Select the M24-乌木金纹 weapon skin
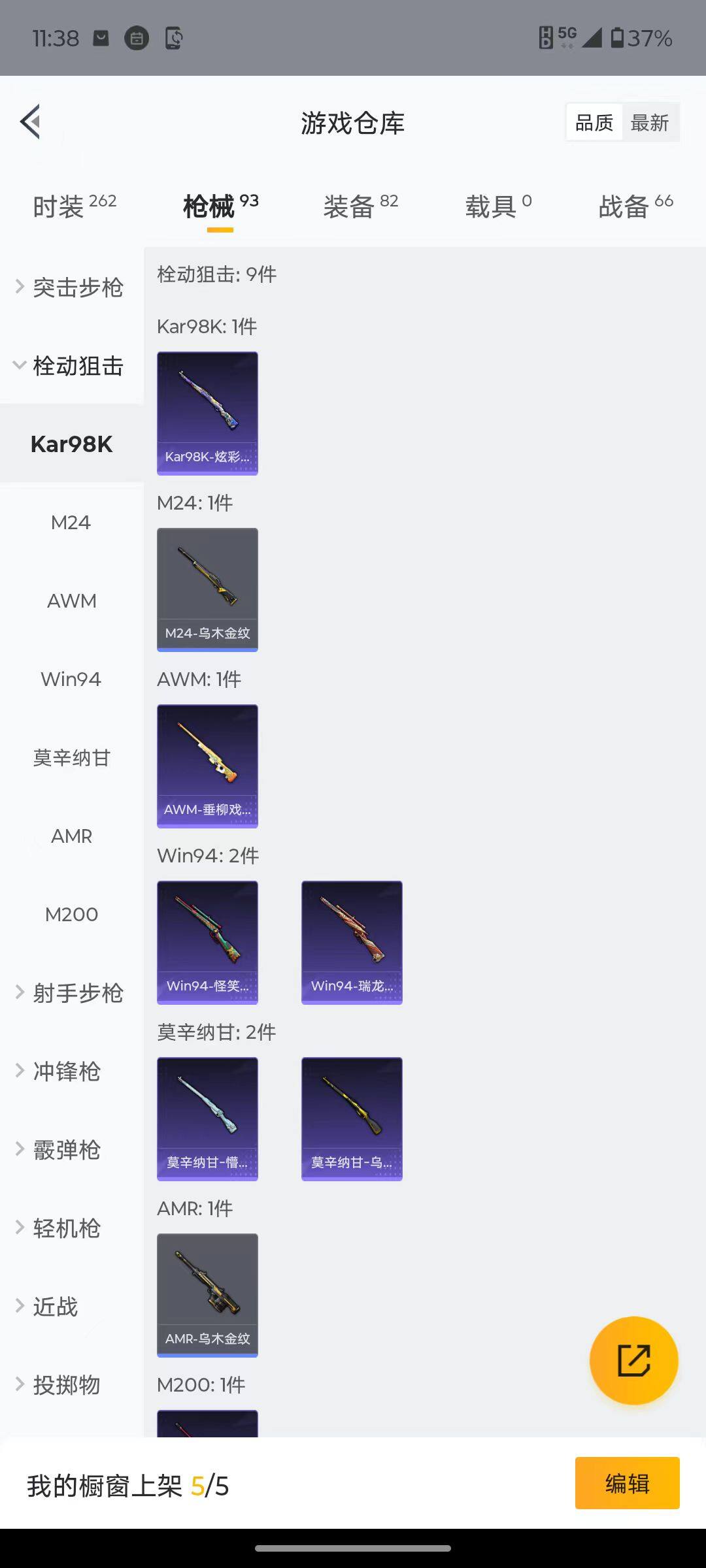Screen dimensions: 706x1568 pos(207,588)
